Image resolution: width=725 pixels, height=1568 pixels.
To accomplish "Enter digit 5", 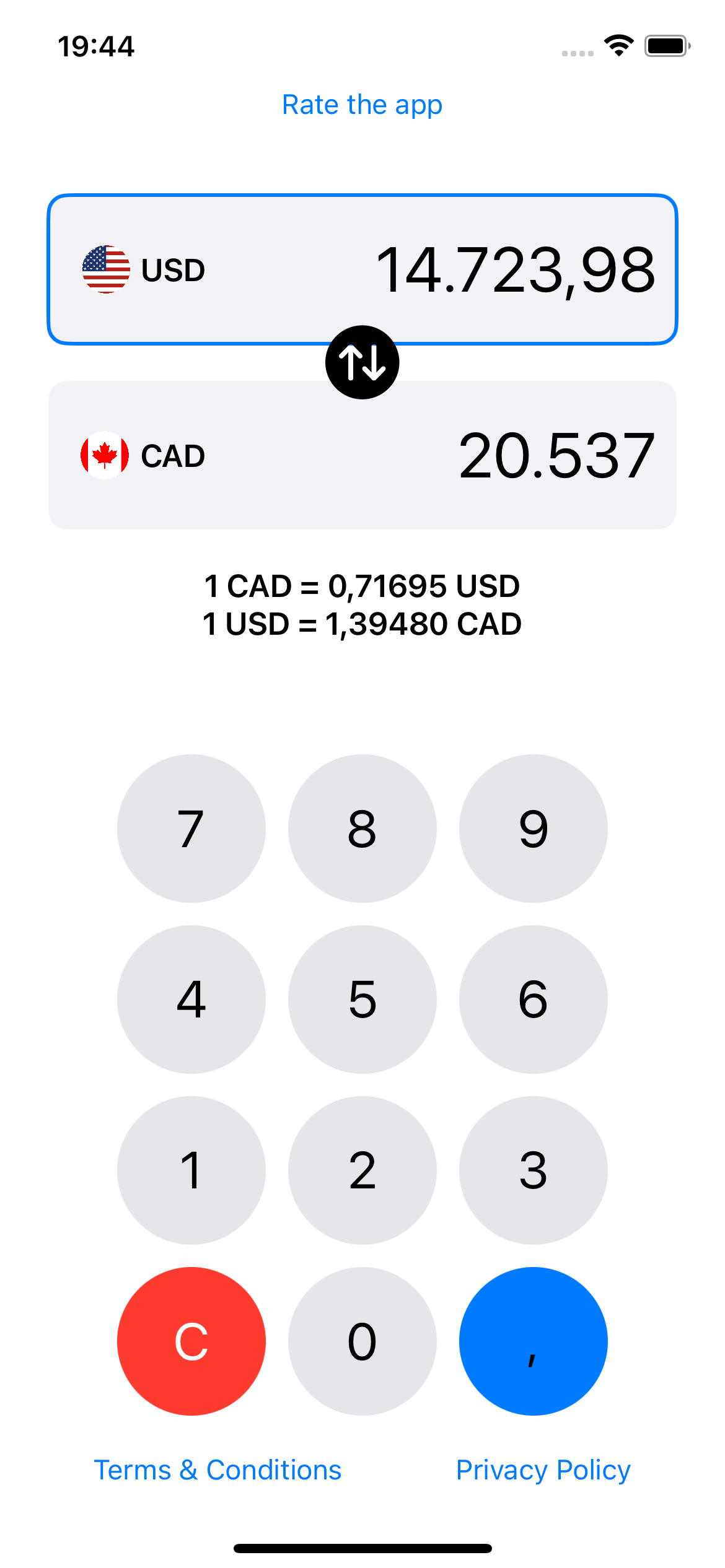I will coord(362,999).
